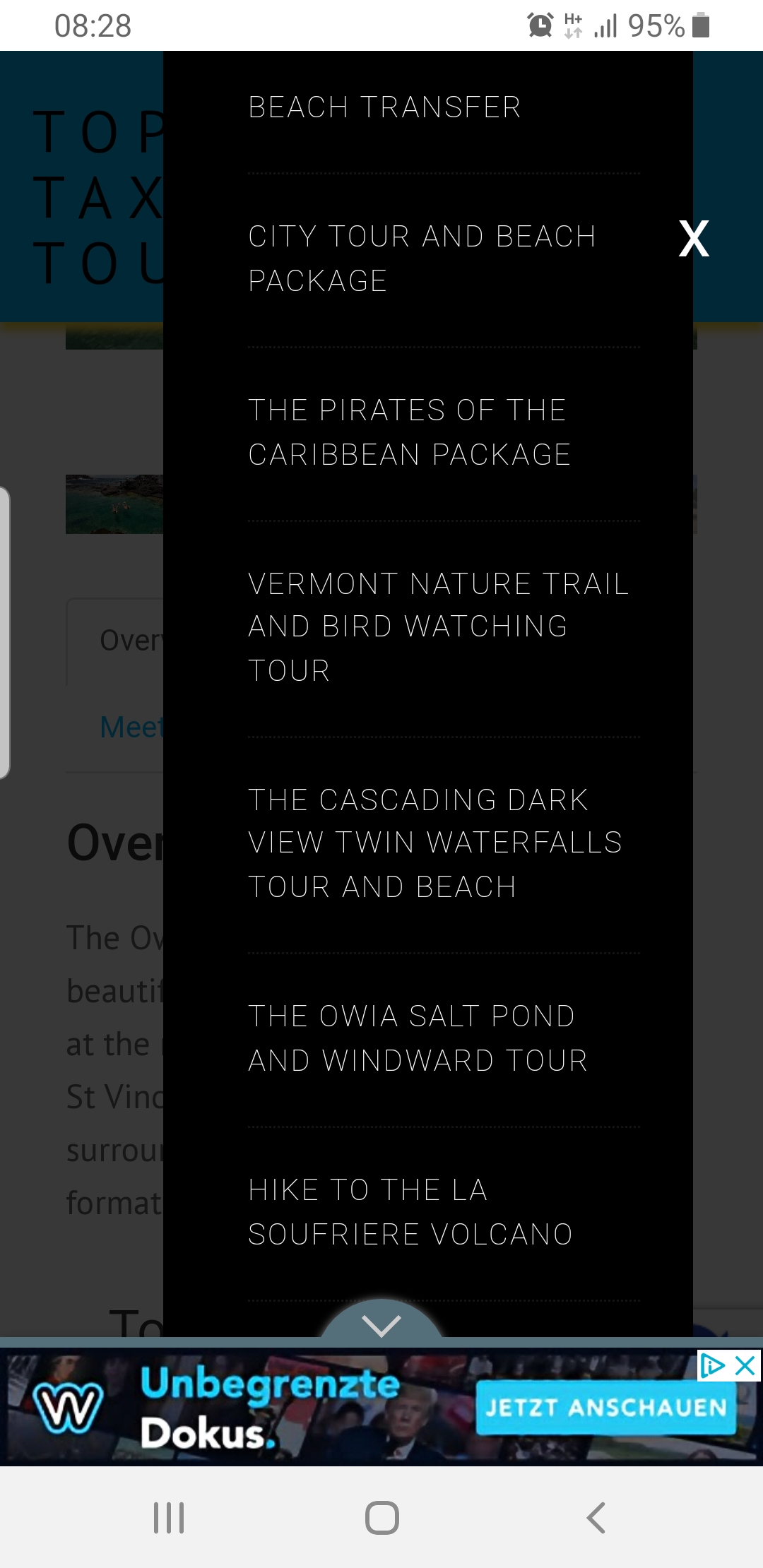This screenshot has width=763, height=1568.
Task: Open the AdChoices info icon
Action: 712,1366
